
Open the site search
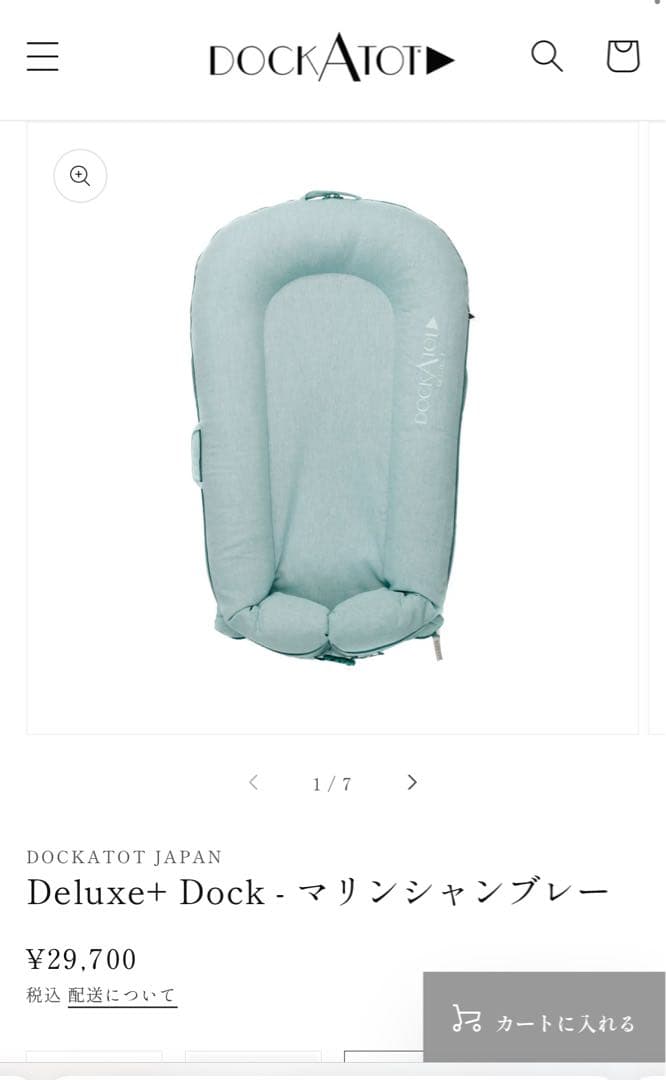546,56
